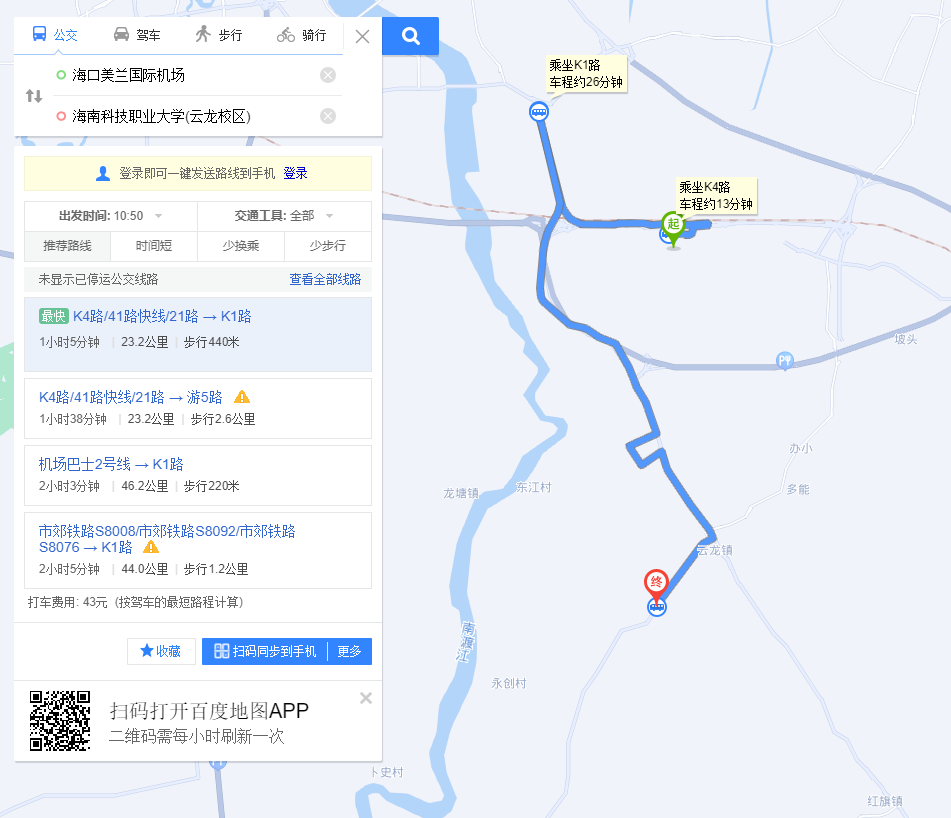The image size is (951, 818).
Task: Select the 时间短 shortest time filter
Action: tap(154, 246)
